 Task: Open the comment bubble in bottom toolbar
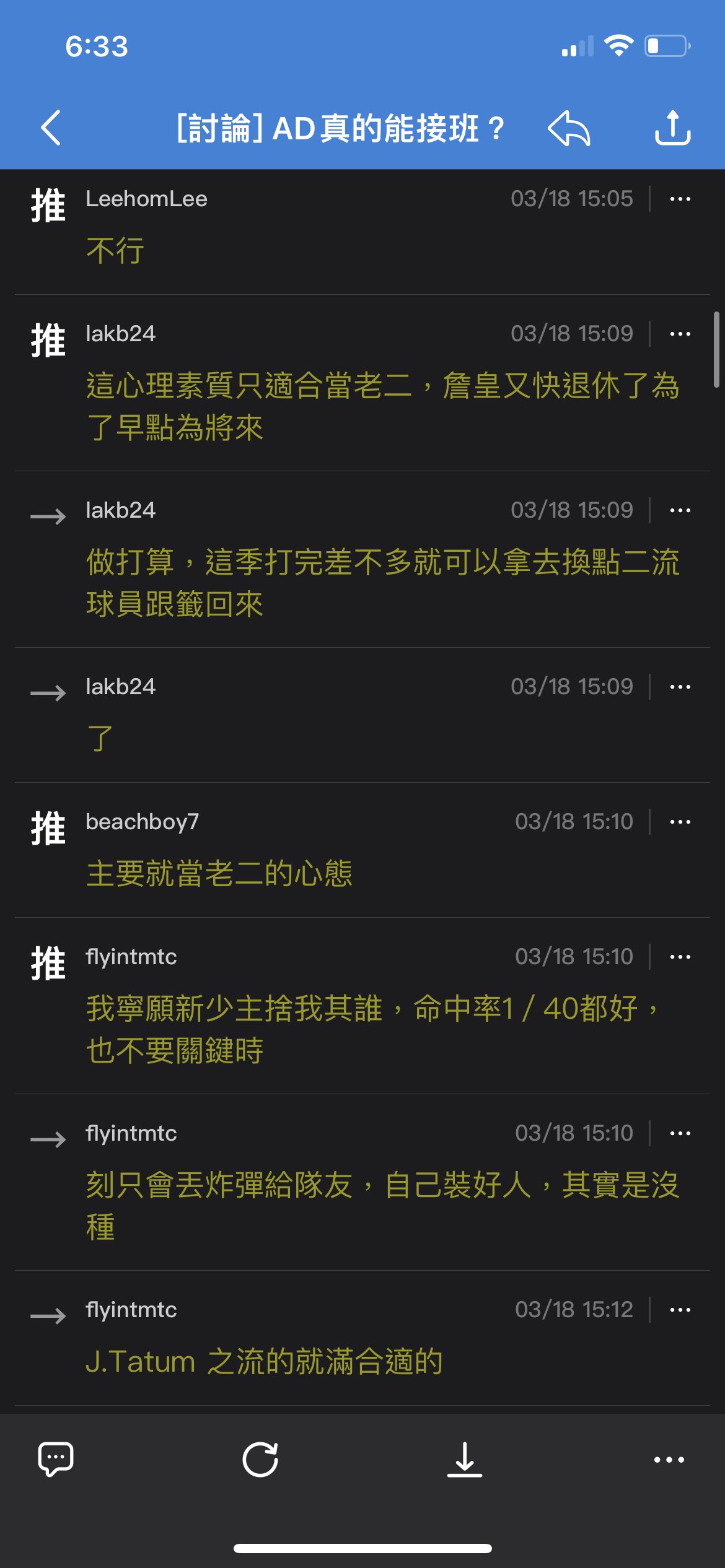pos(56,1460)
